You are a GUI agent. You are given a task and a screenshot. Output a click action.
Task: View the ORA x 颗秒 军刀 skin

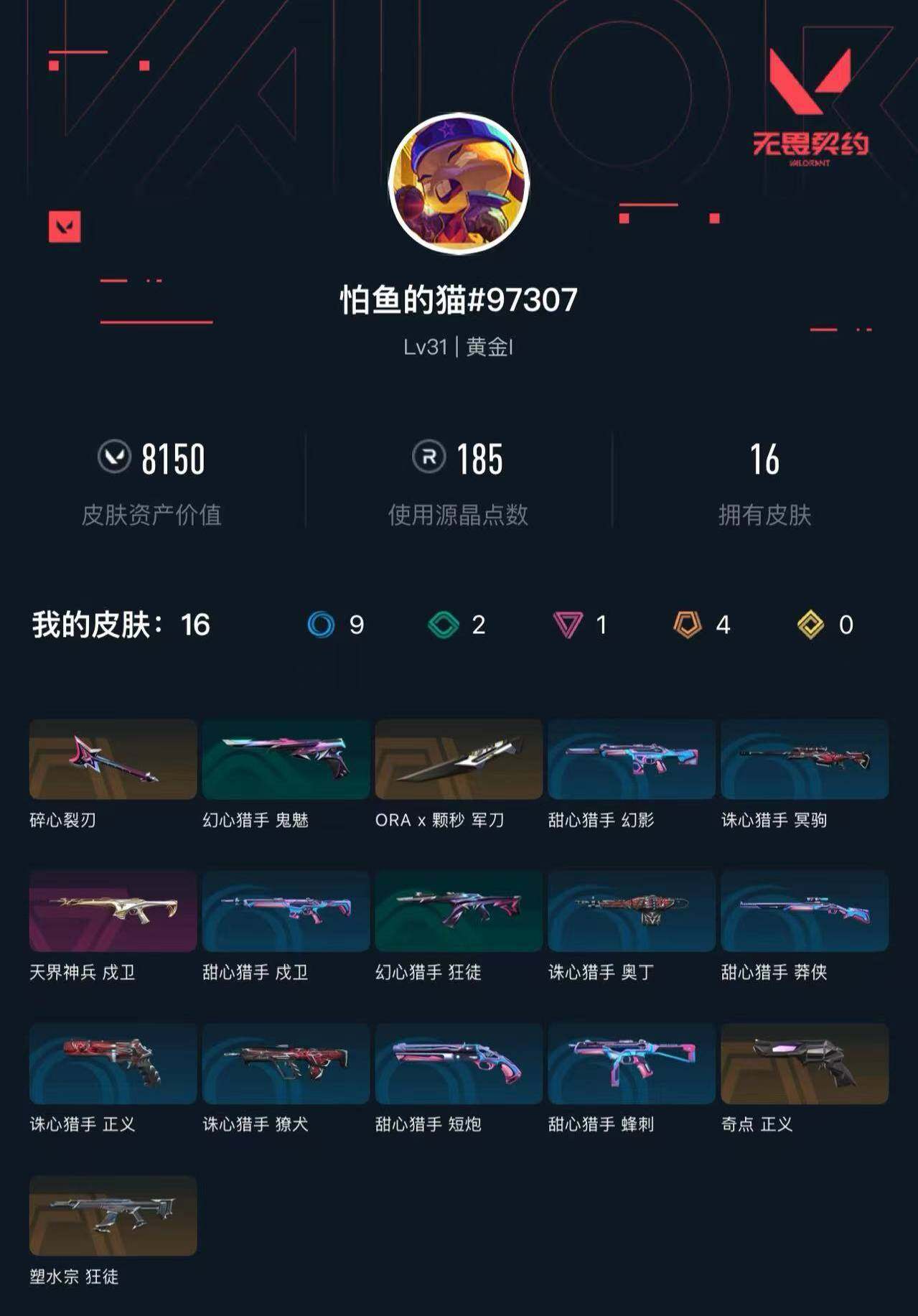pos(457,760)
